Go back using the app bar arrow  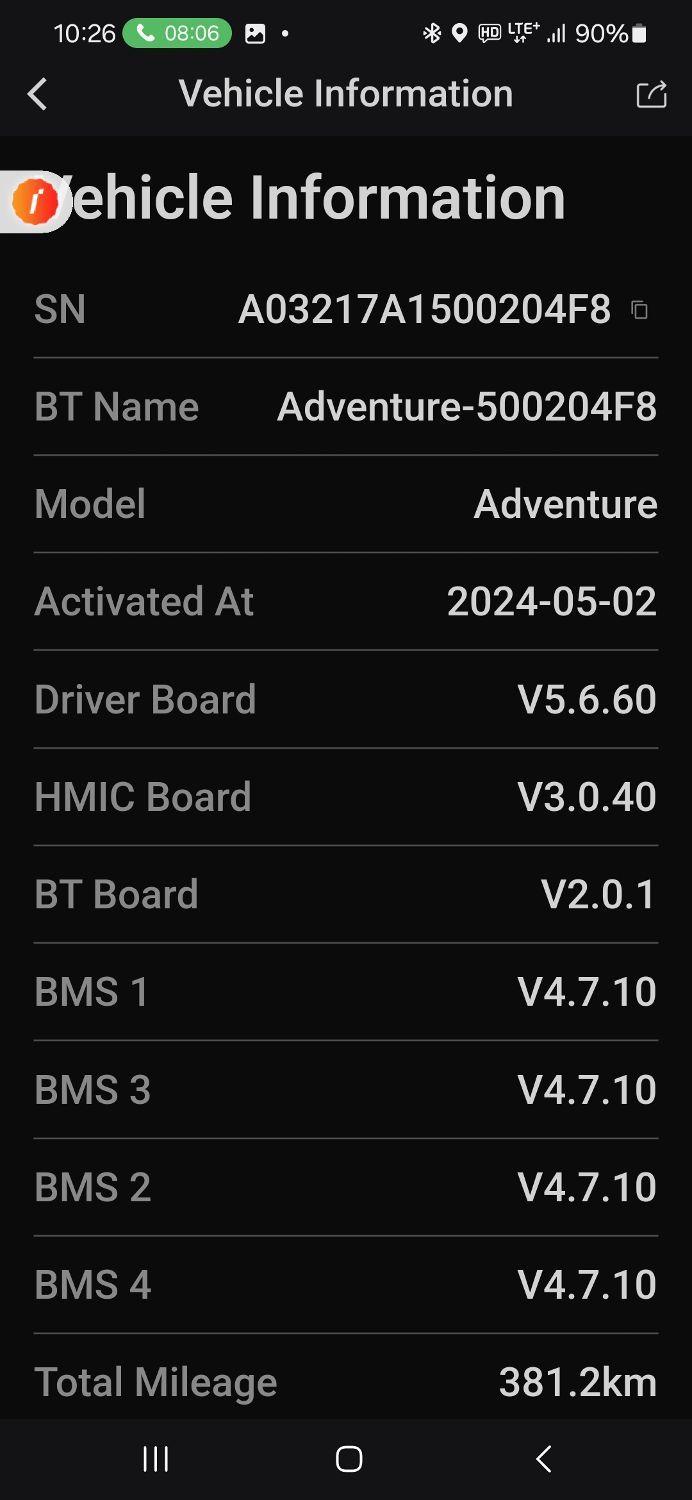pos(37,94)
